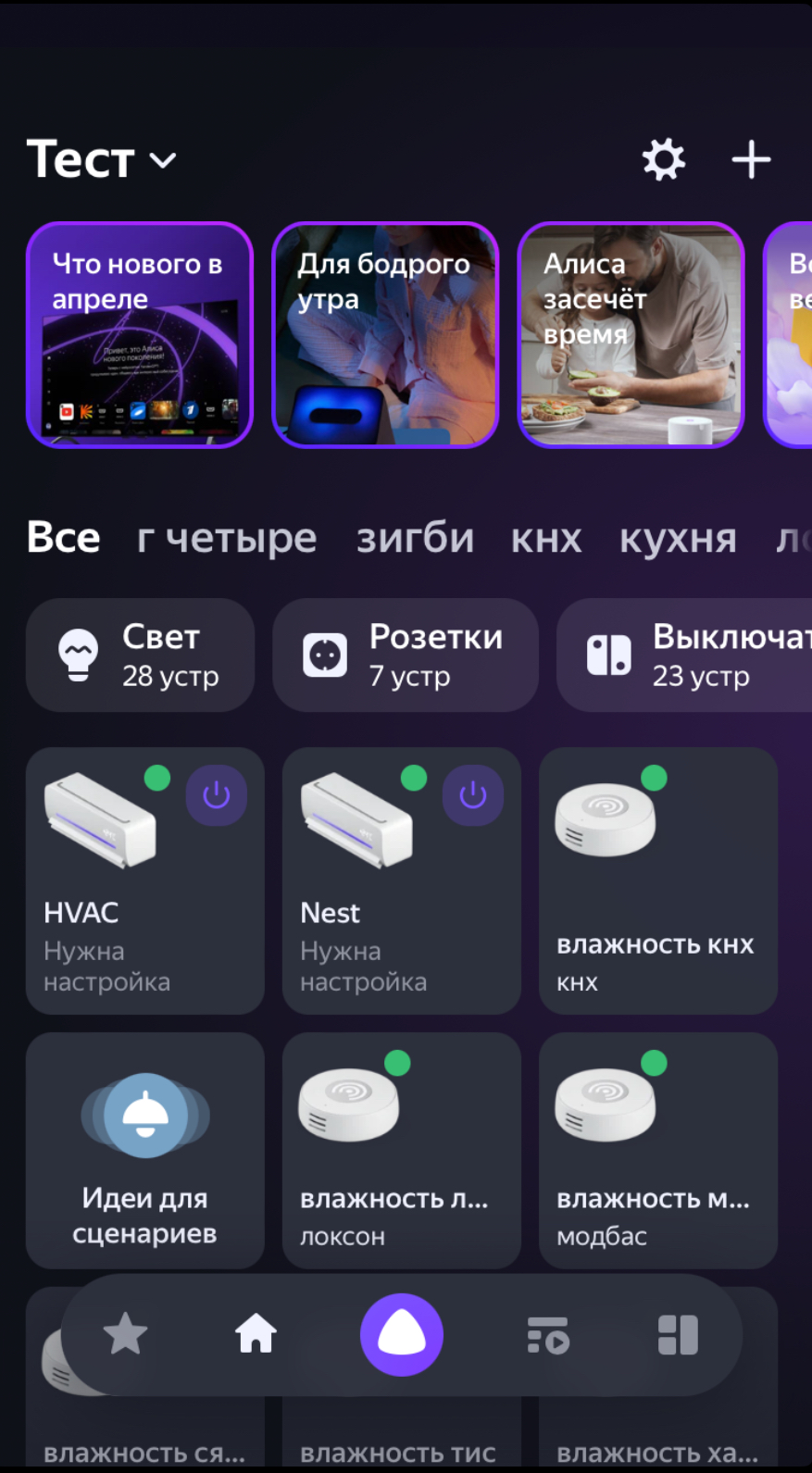The image size is (812, 1473).
Task: Open the scenarios tab in bottom bar
Action: coord(548,1335)
